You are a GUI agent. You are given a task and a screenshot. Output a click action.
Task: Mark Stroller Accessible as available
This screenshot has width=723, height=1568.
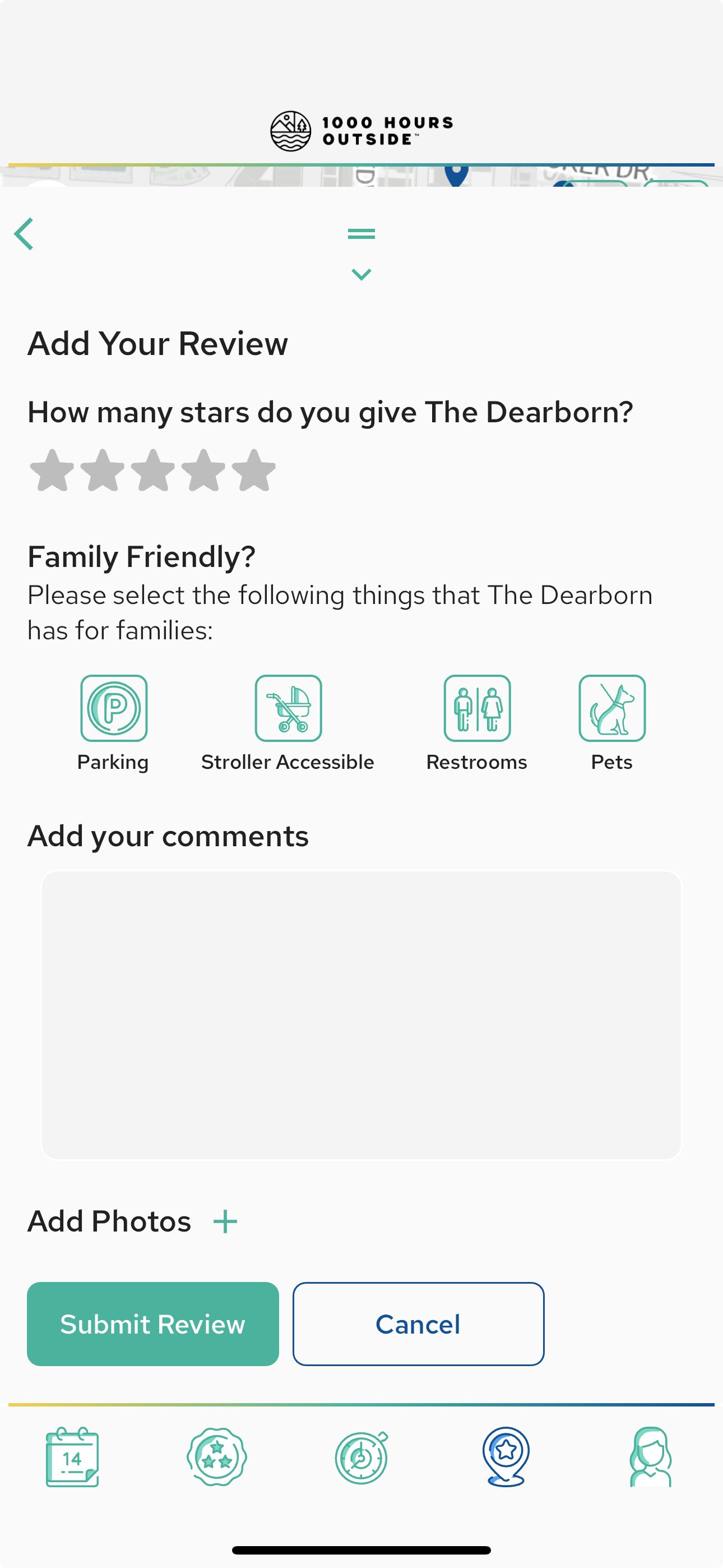289,708
